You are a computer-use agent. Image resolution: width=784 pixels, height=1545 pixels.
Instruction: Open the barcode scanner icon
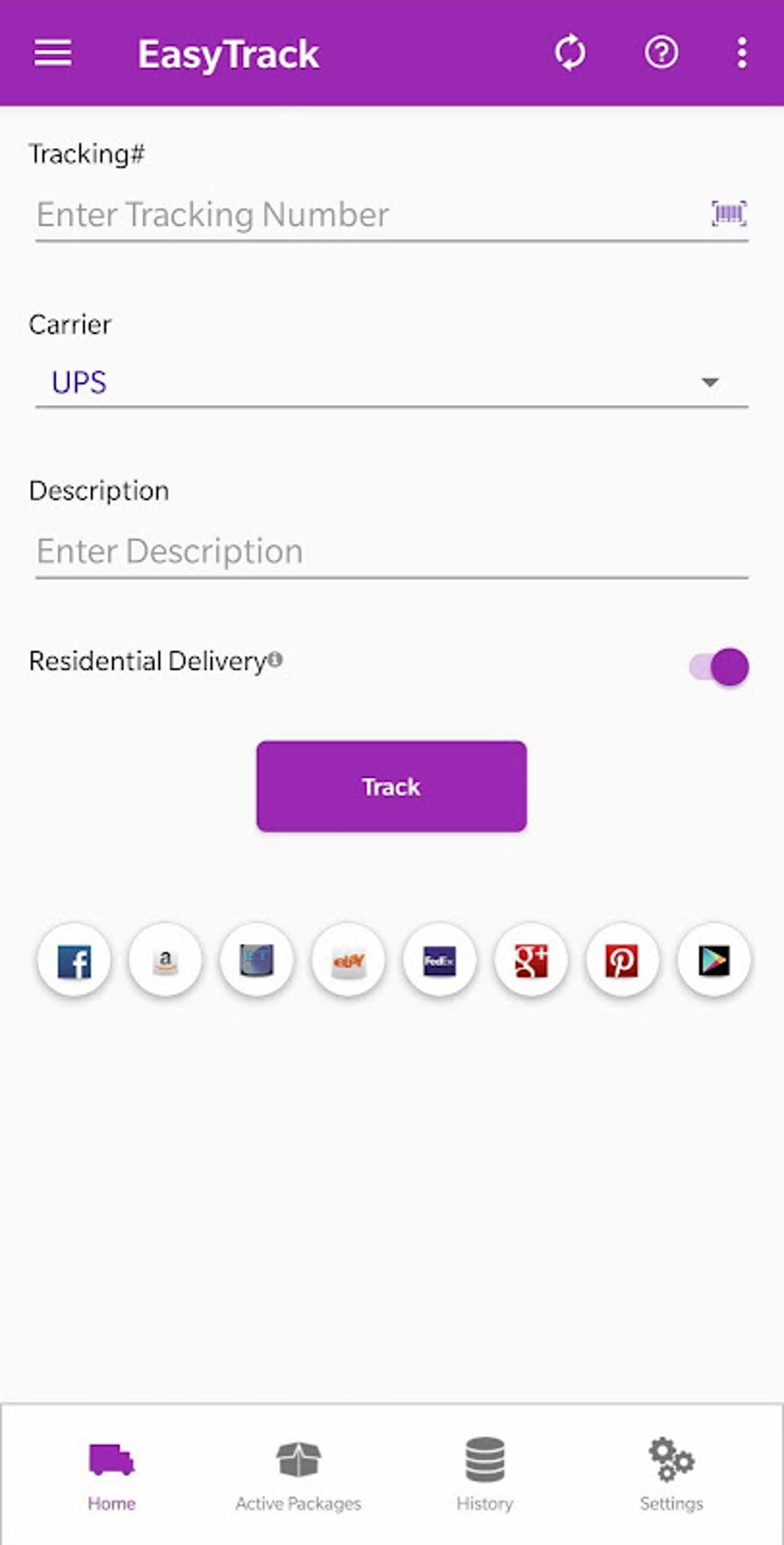coord(728,213)
